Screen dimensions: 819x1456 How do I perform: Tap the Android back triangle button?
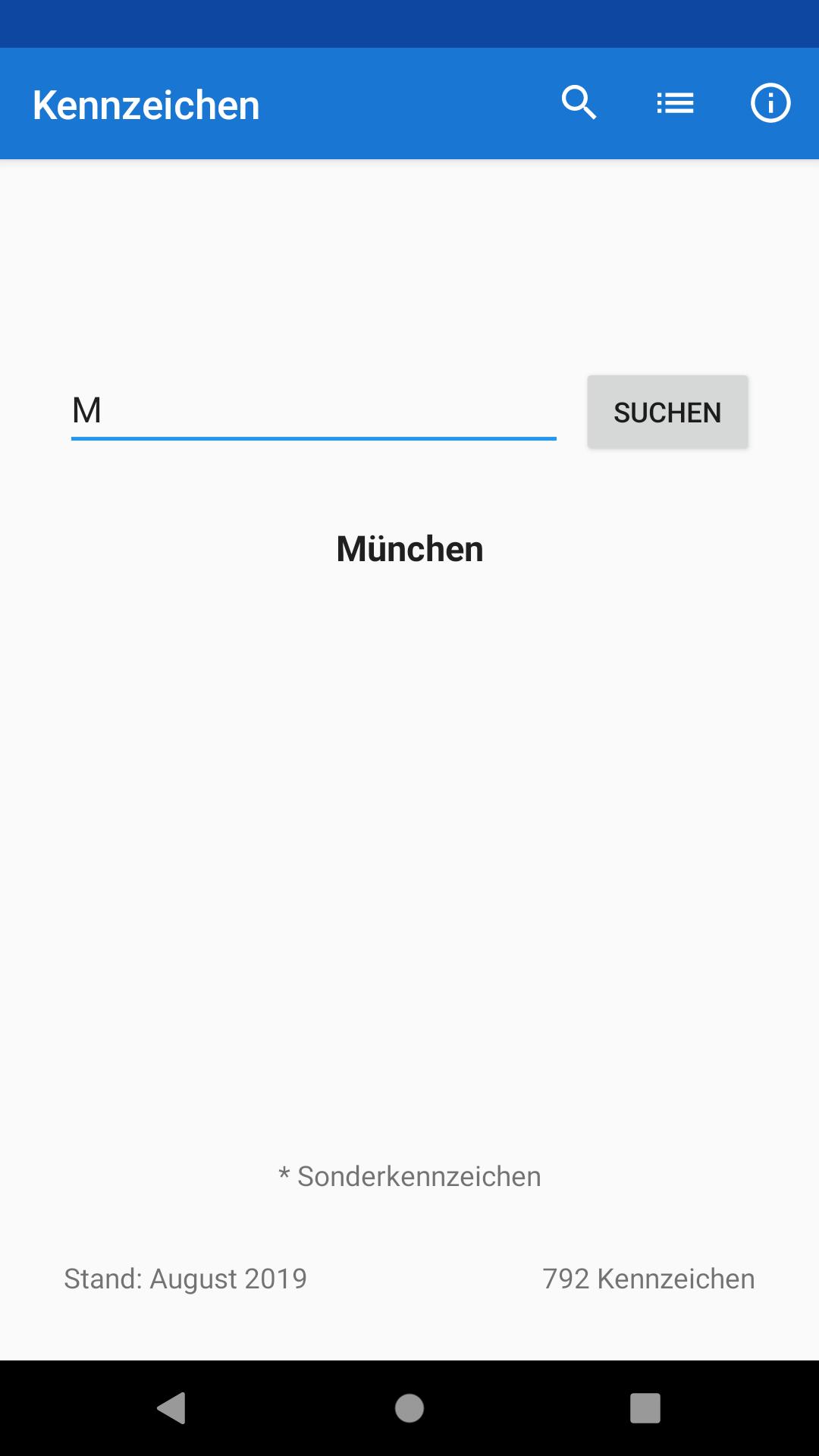(x=172, y=1409)
